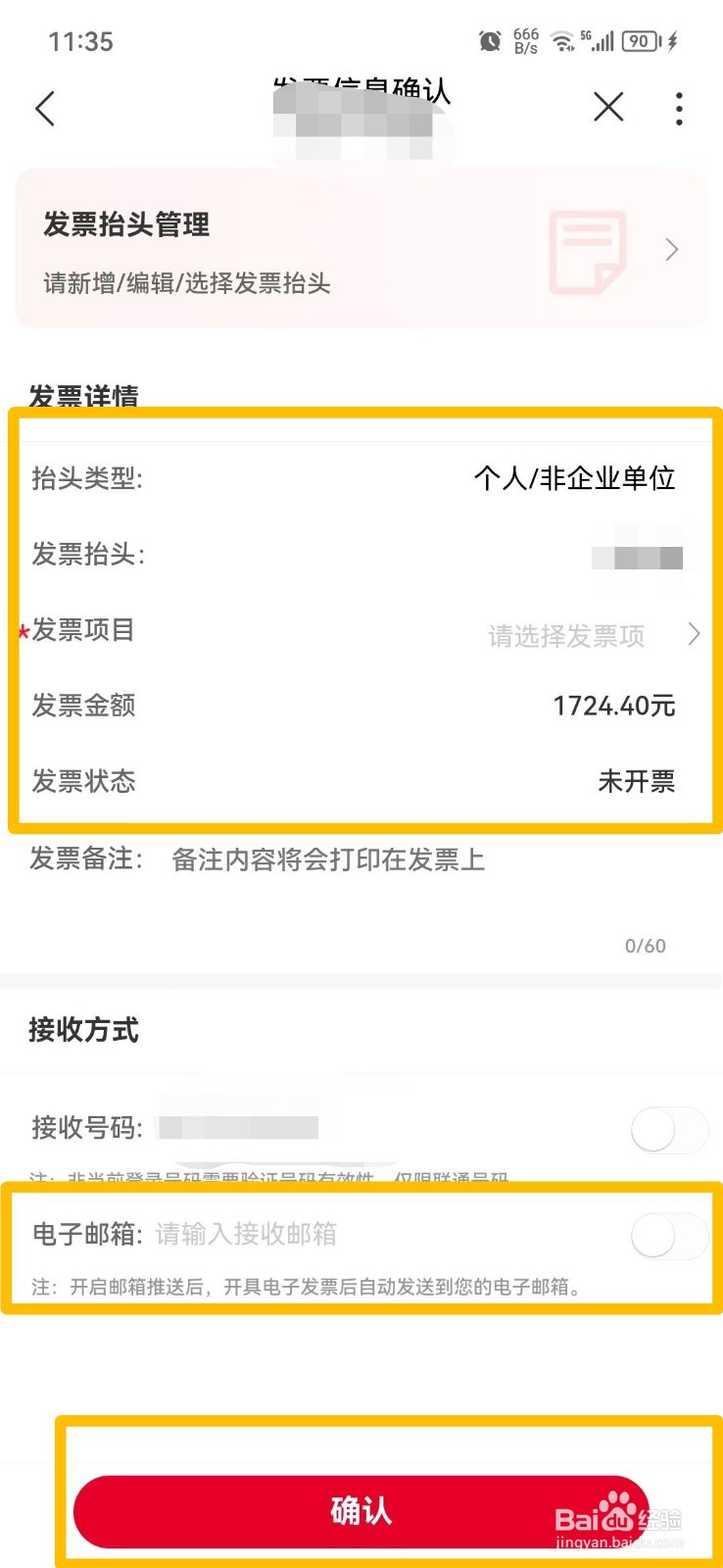Enable the 电子邮箱 email push toggle
This screenshot has width=723, height=1568.
[x=669, y=1238]
